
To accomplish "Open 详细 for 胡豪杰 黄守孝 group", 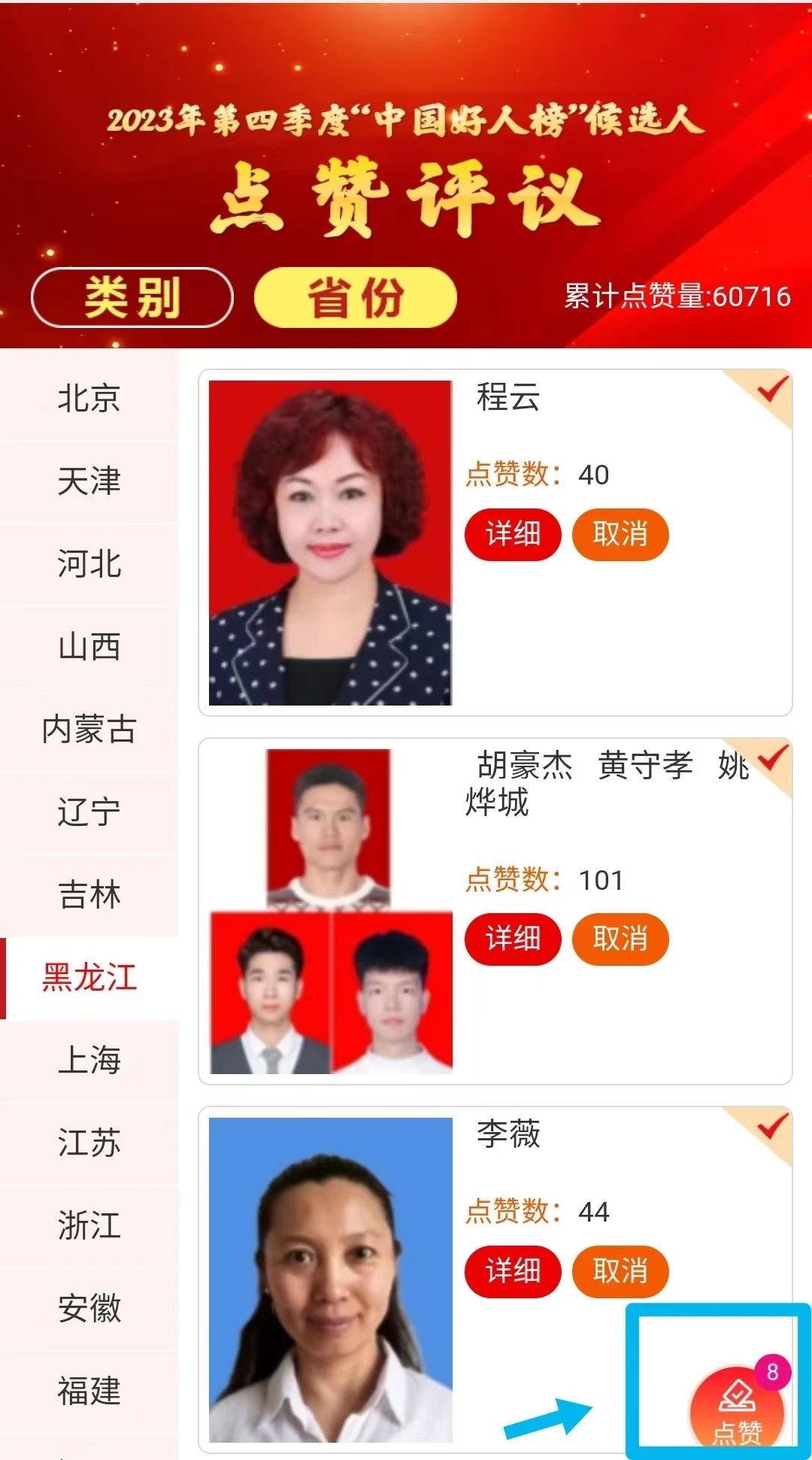I will (x=513, y=939).
